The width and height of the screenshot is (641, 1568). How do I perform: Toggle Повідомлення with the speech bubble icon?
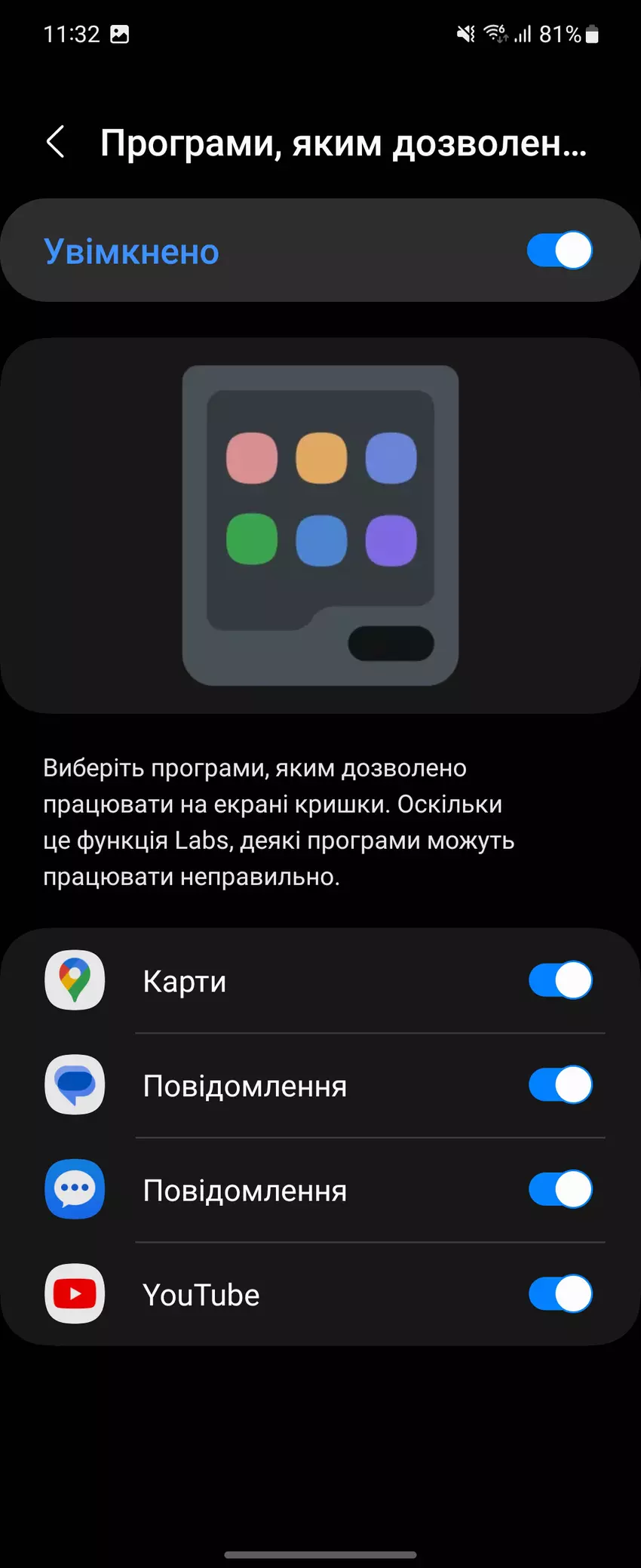(560, 1085)
